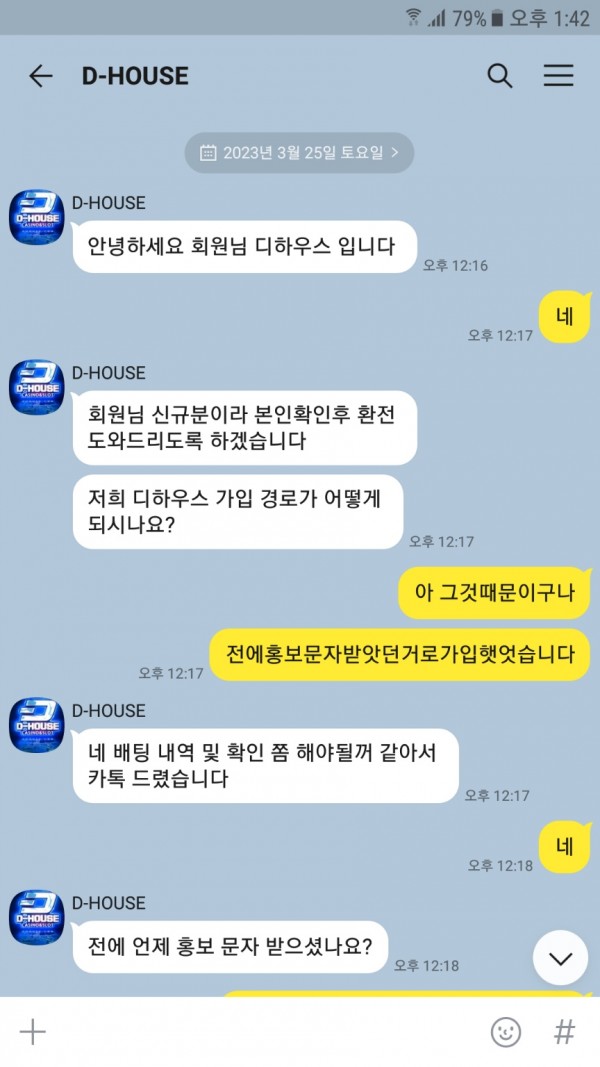The image size is (600, 1067).
Task: Open the March 25, 2023 date picker
Action: coord(300,153)
